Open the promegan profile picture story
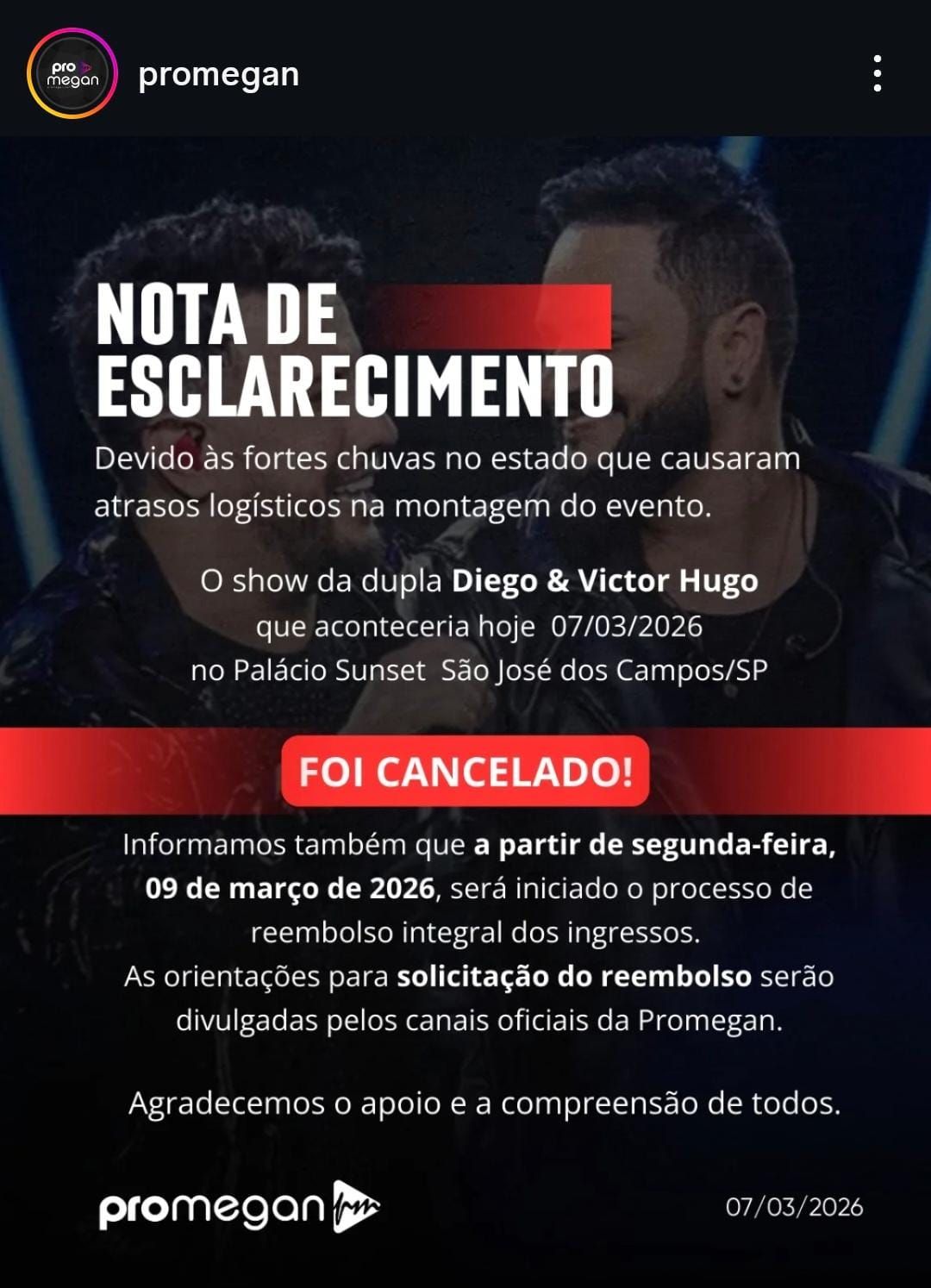The image size is (931, 1288). tap(72, 73)
